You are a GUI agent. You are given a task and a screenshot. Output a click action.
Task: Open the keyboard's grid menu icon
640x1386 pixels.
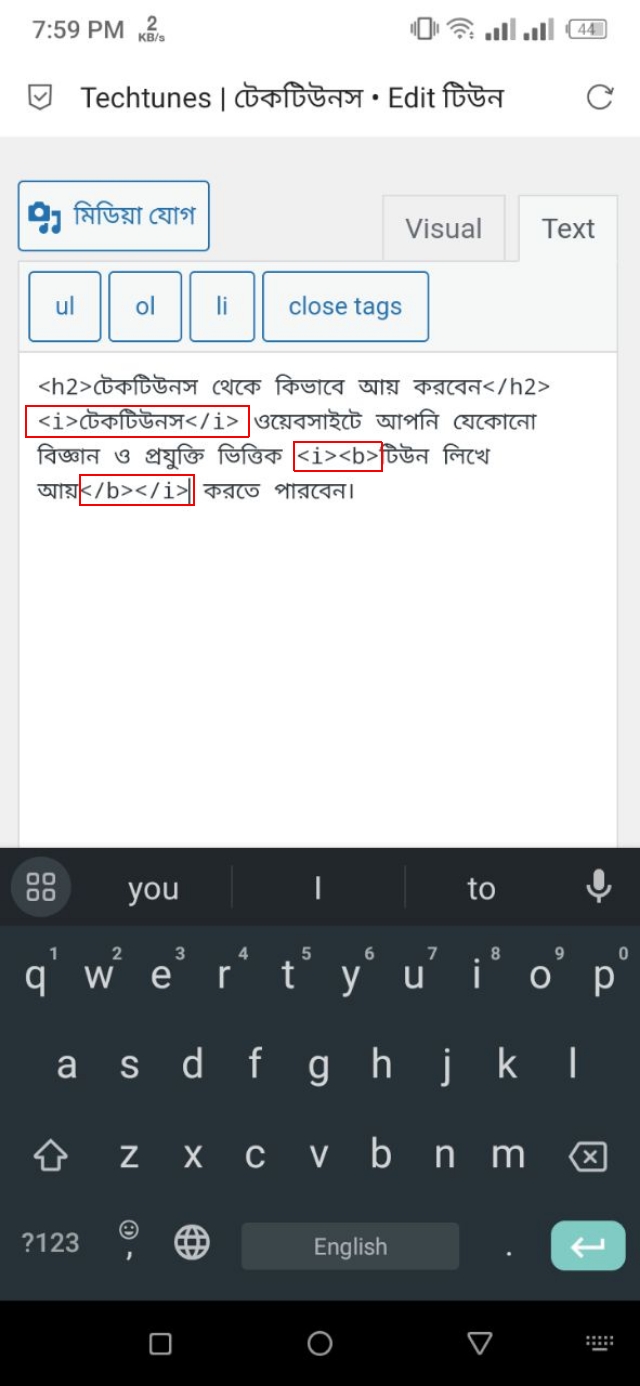coord(41,887)
